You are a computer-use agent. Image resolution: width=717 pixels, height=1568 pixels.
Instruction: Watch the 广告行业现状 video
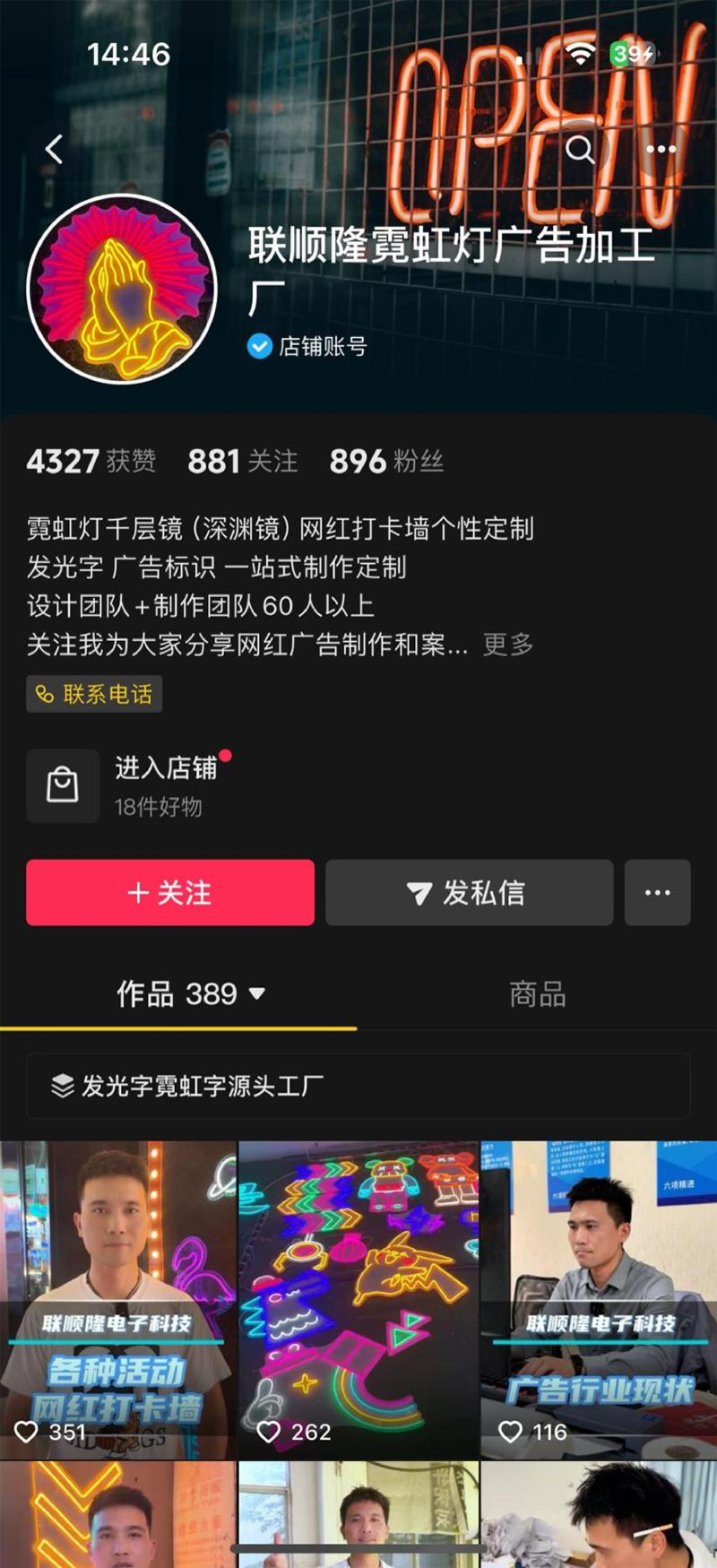coord(599,1298)
